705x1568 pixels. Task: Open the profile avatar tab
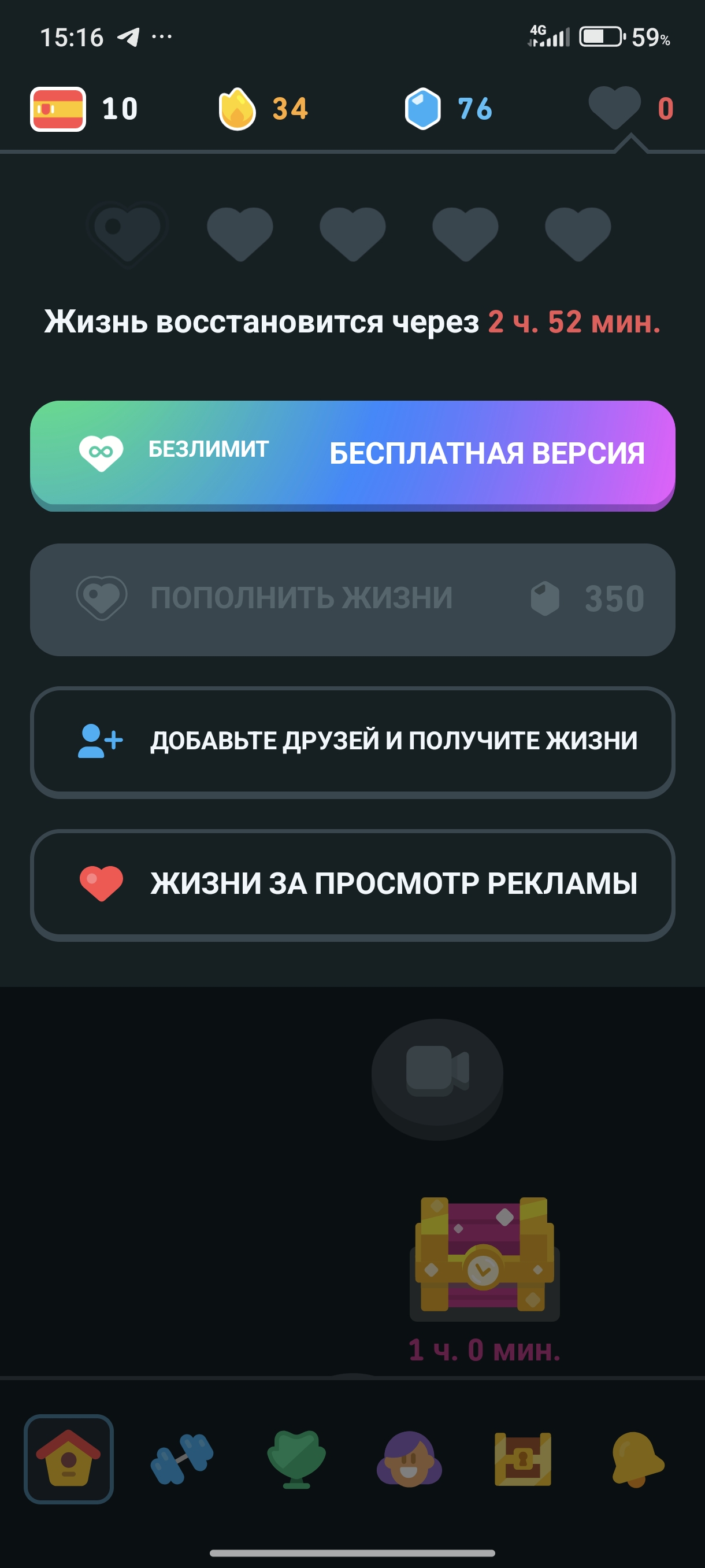[x=409, y=1459]
